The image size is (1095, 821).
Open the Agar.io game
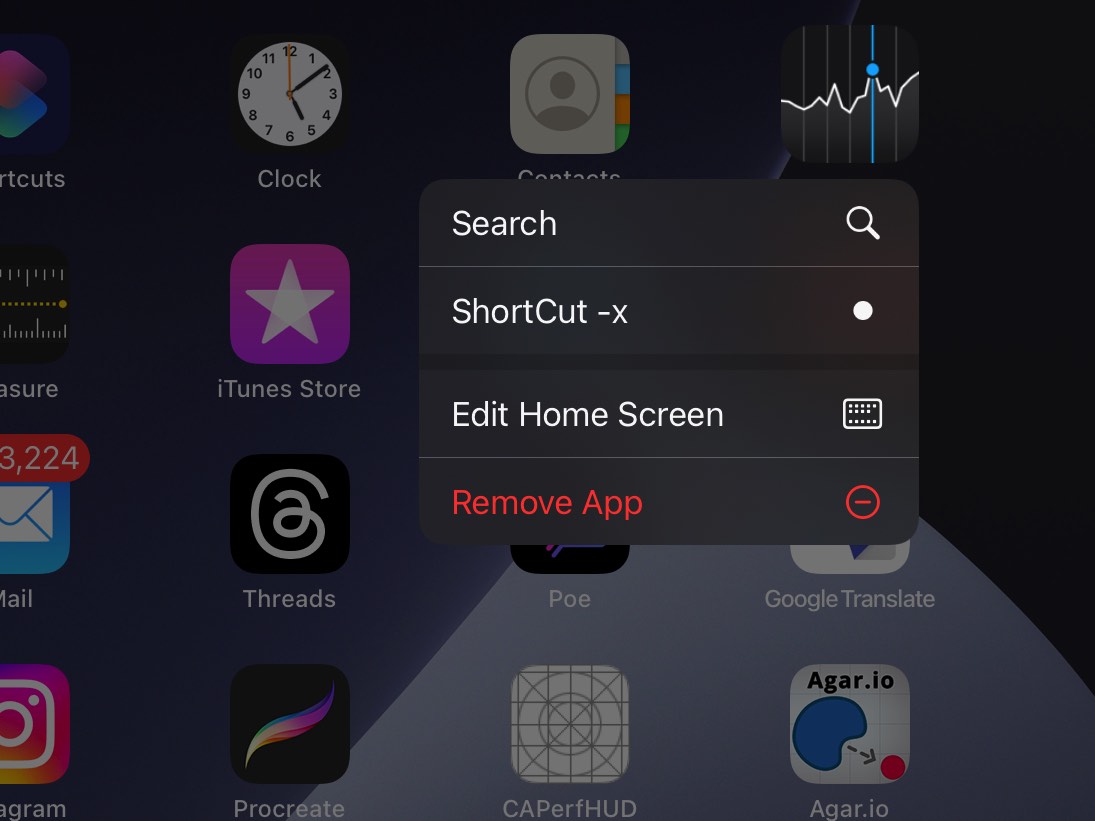[849, 724]
